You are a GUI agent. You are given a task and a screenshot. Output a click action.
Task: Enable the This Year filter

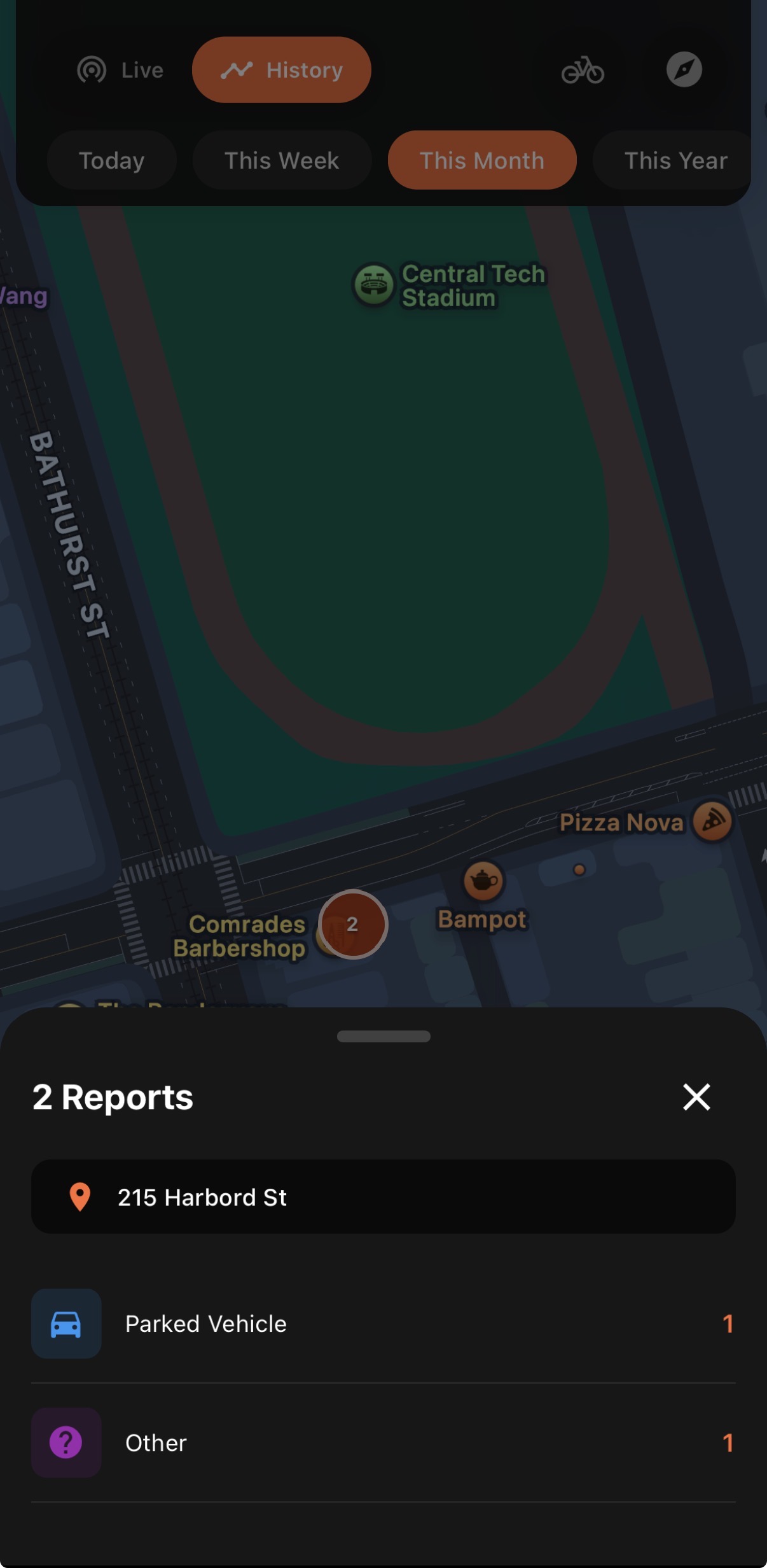(677, 160)
